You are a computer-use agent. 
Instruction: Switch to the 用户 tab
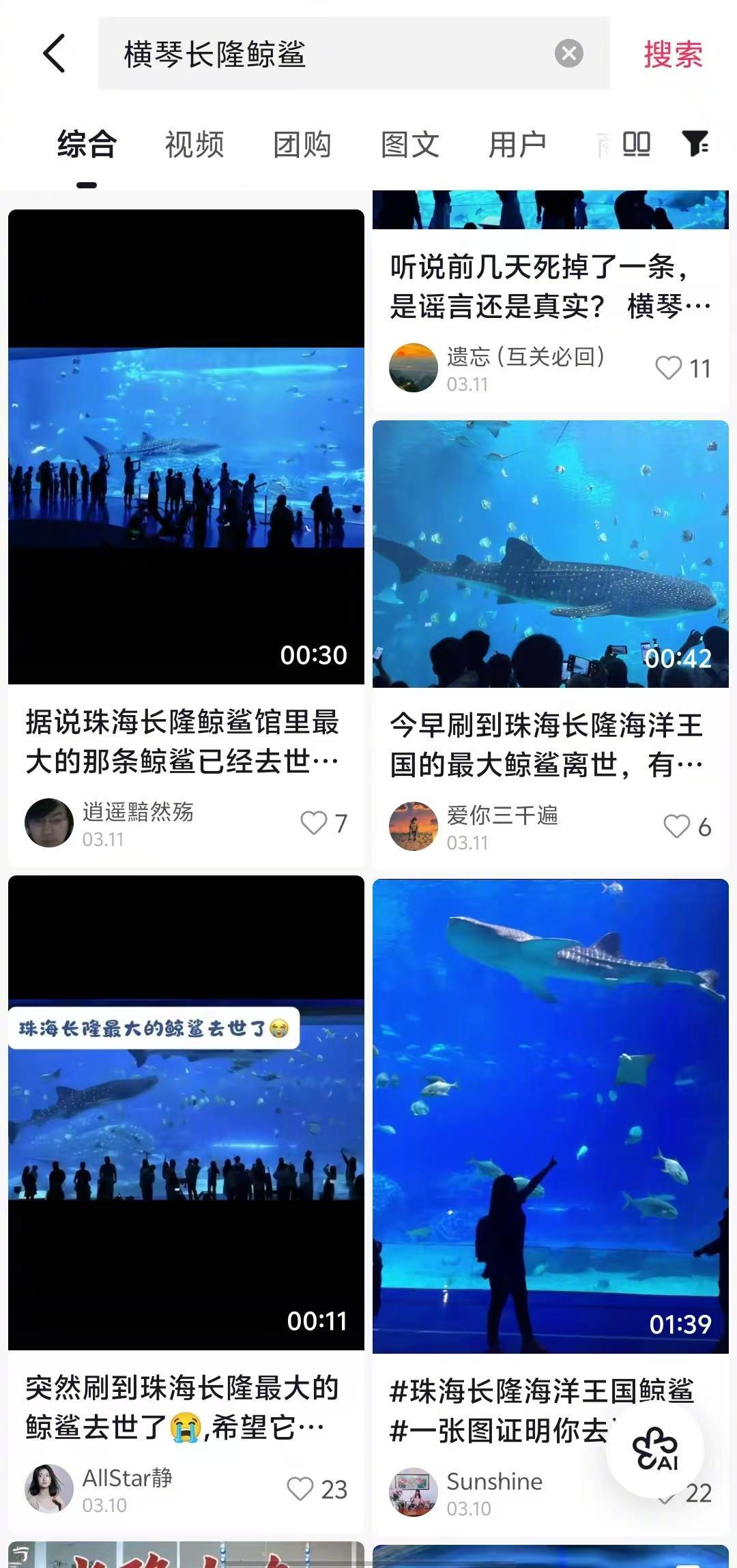point(517,144)
